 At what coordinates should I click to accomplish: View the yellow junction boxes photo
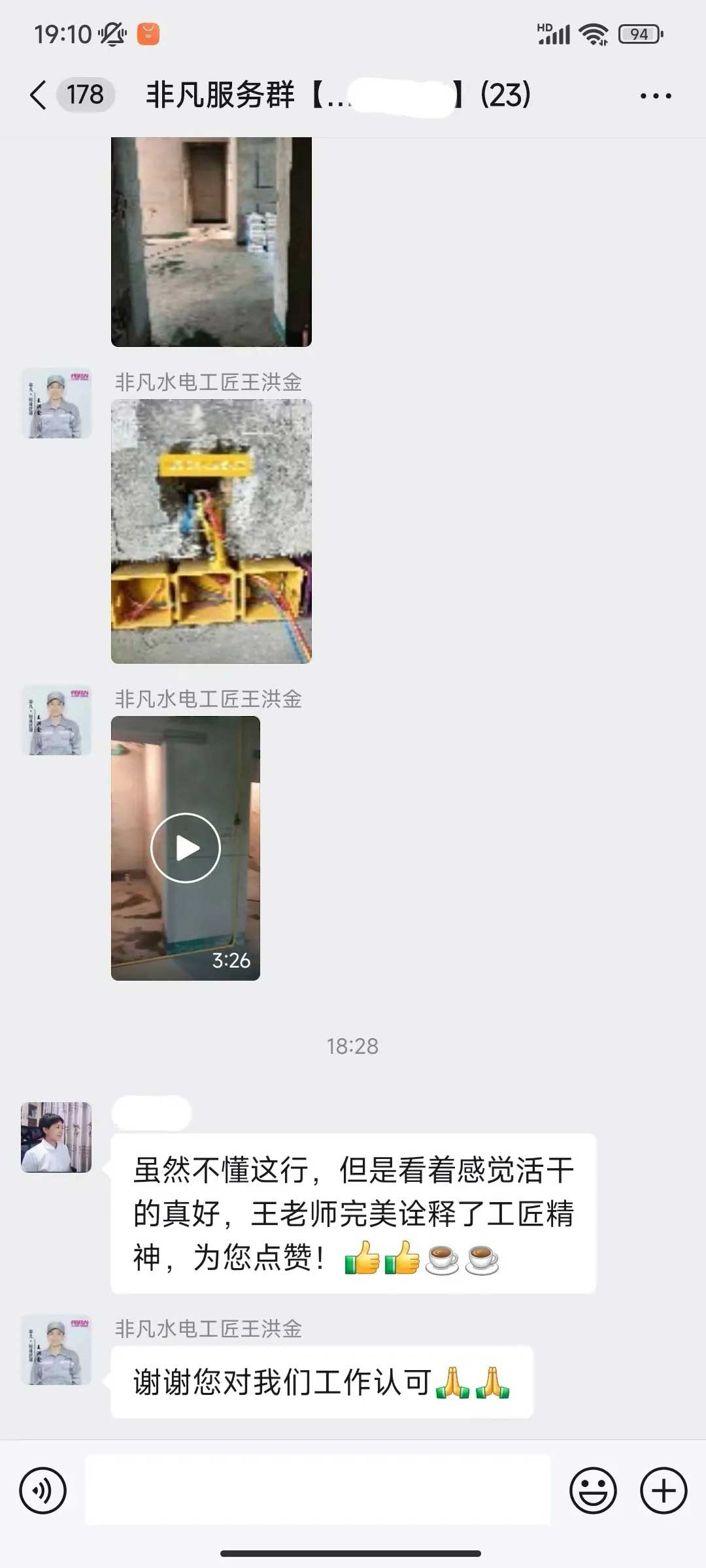tap(211, 531)
